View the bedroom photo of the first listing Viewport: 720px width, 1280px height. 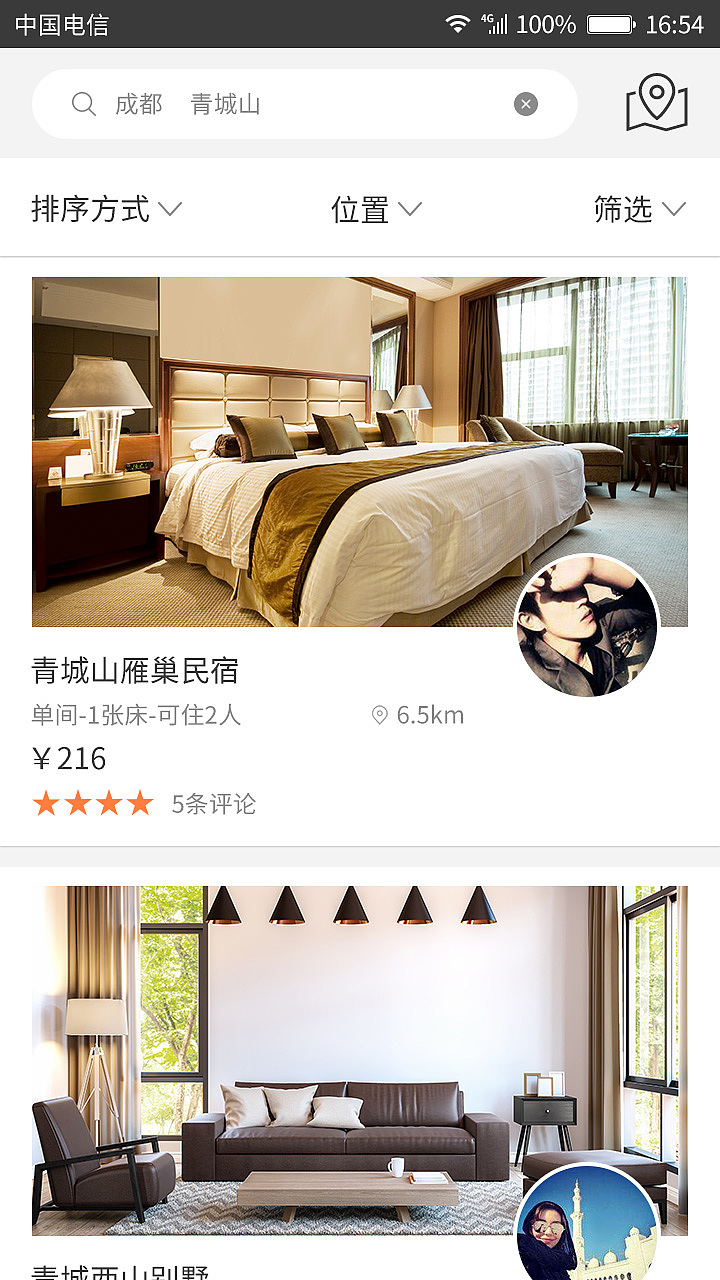point(360,450)
